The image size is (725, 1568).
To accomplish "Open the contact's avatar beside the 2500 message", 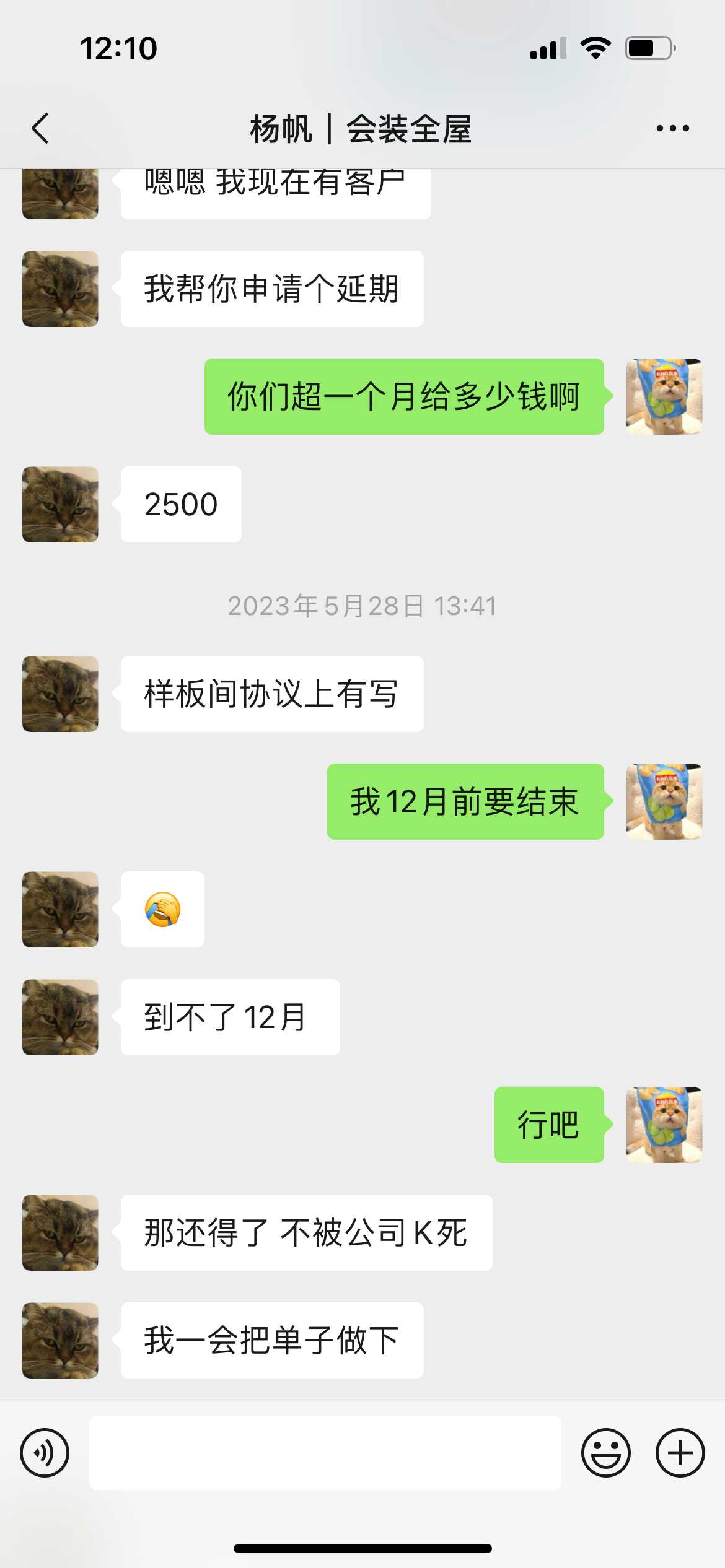I will coord(60,504).
